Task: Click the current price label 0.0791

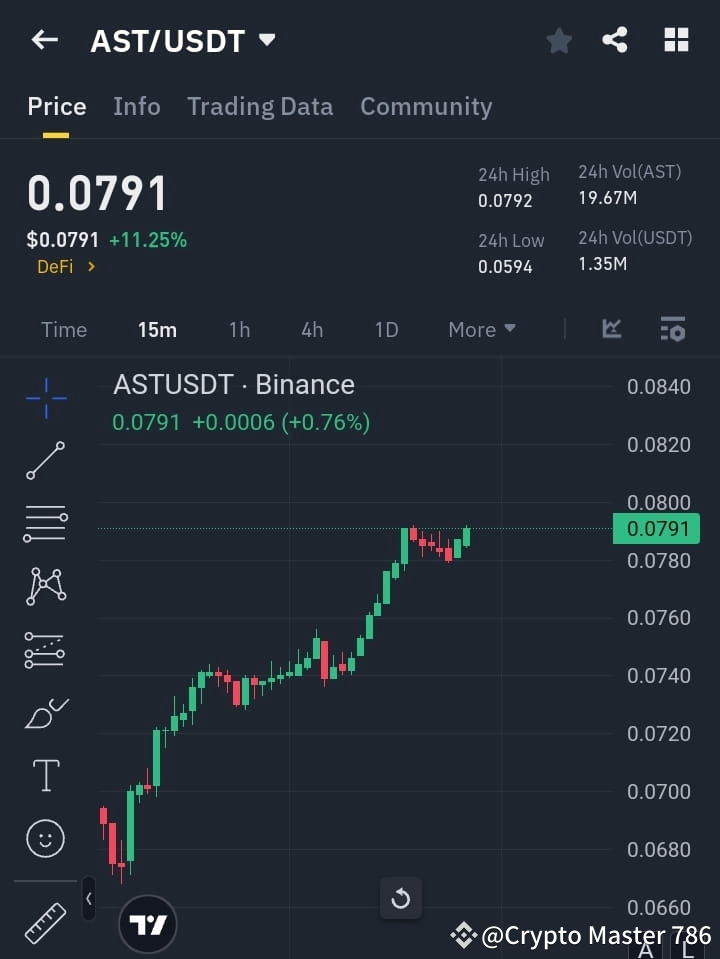Action: pyautogui.click(x=656, y=528)
